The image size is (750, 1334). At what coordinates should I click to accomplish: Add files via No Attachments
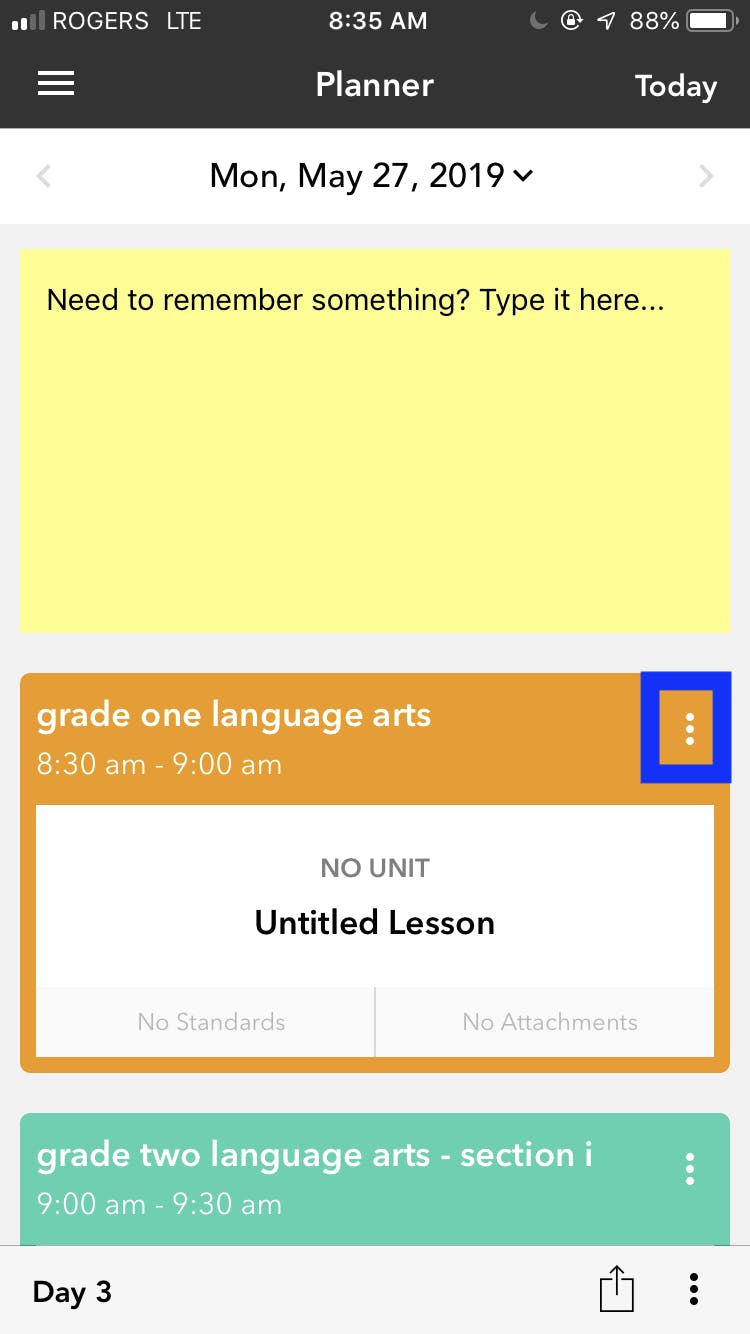click(x=549, y=1022)
